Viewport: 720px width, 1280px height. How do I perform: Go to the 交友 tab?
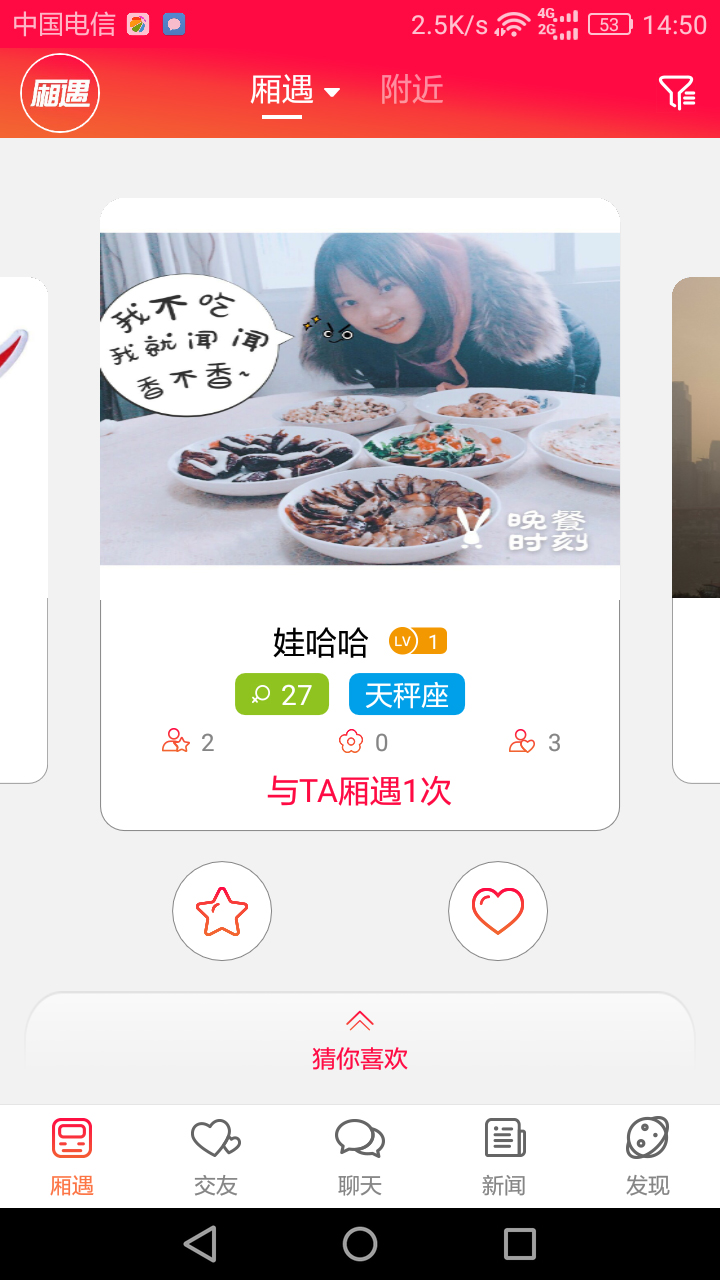pos(216,1156)
